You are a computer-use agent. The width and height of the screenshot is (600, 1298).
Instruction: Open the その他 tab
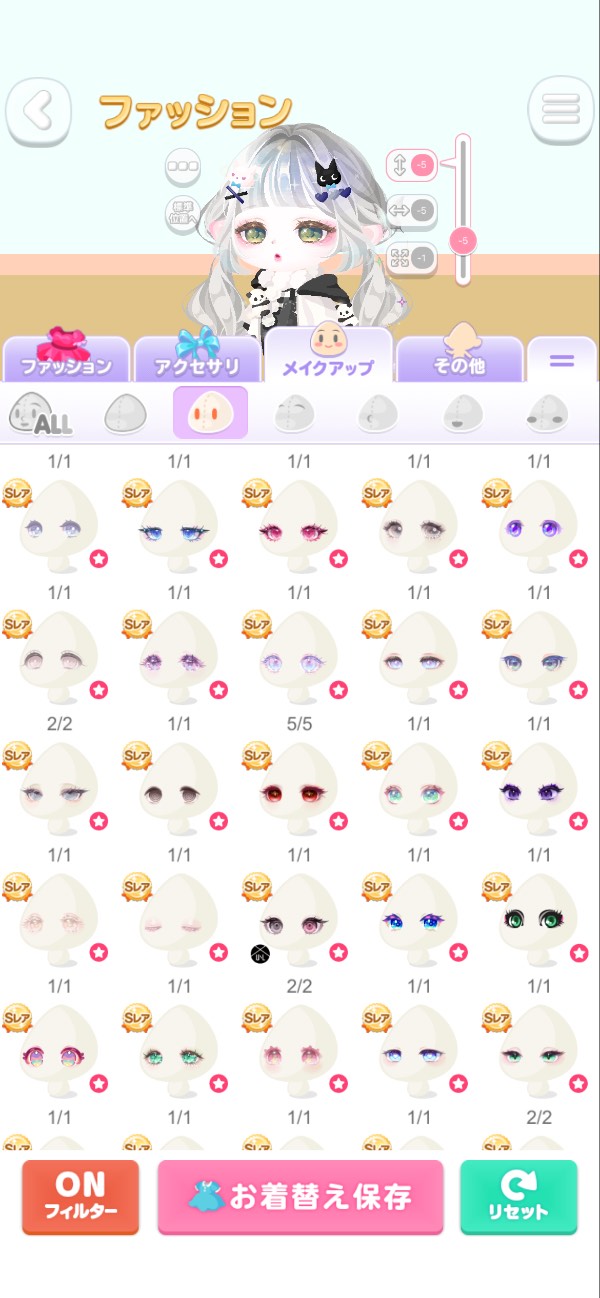(460, 356)
